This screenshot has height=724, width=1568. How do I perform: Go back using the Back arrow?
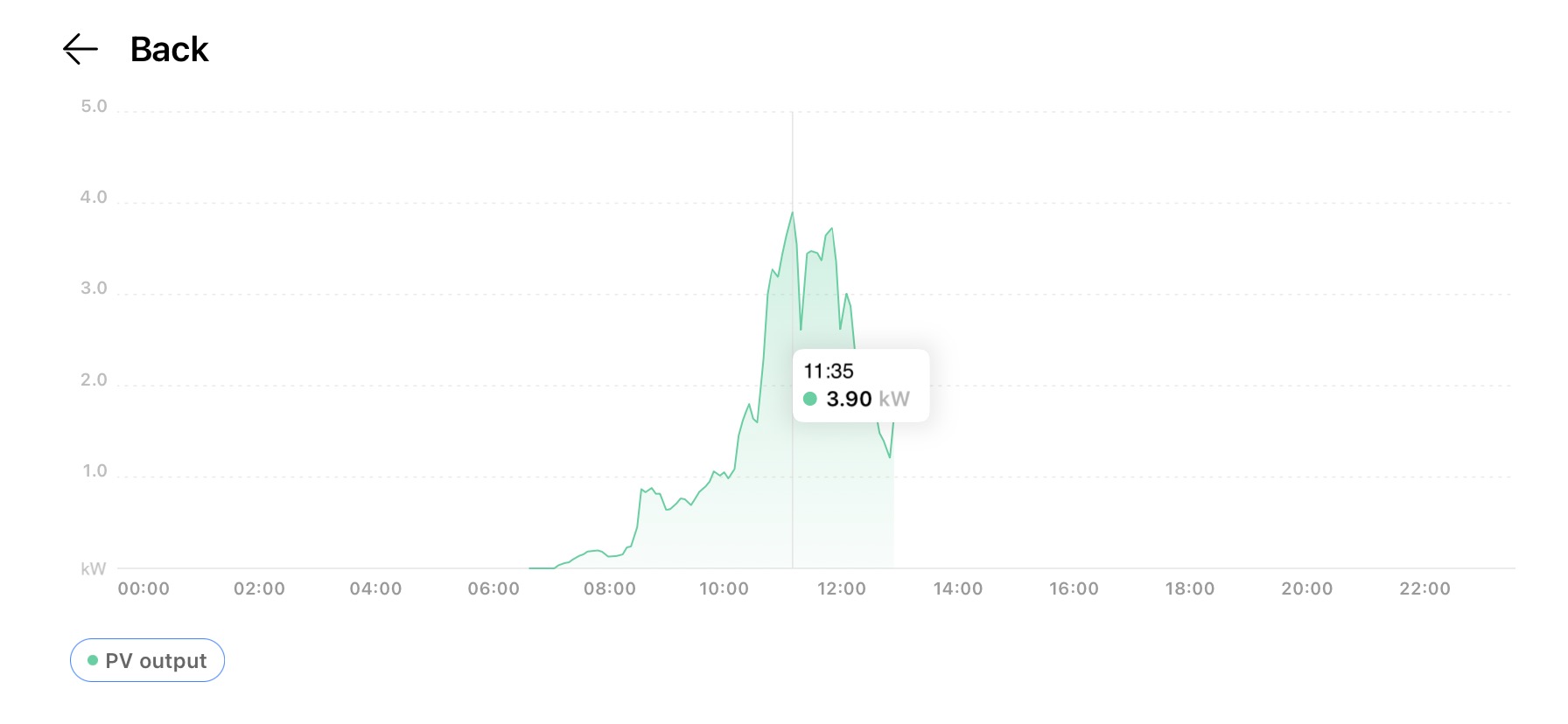[80, 50]
